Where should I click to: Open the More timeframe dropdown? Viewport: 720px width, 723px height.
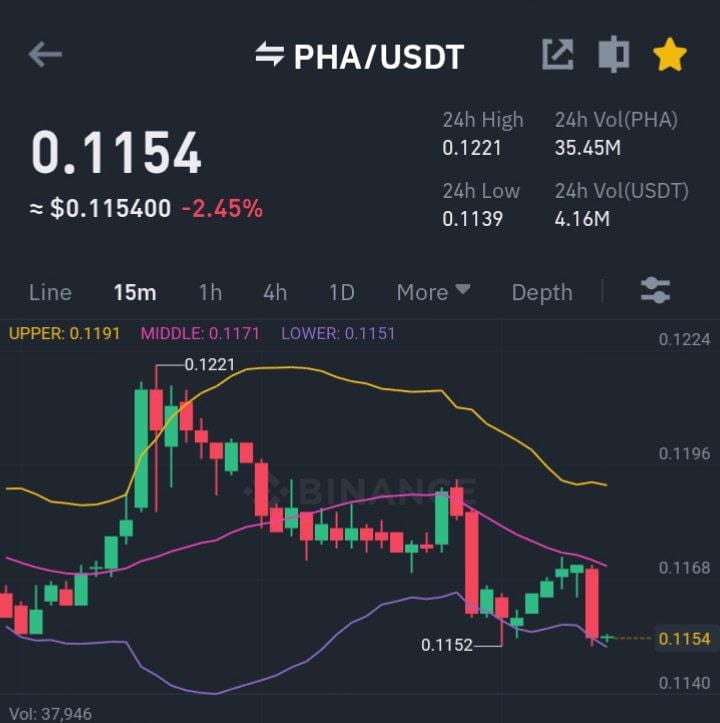point(430,292)
